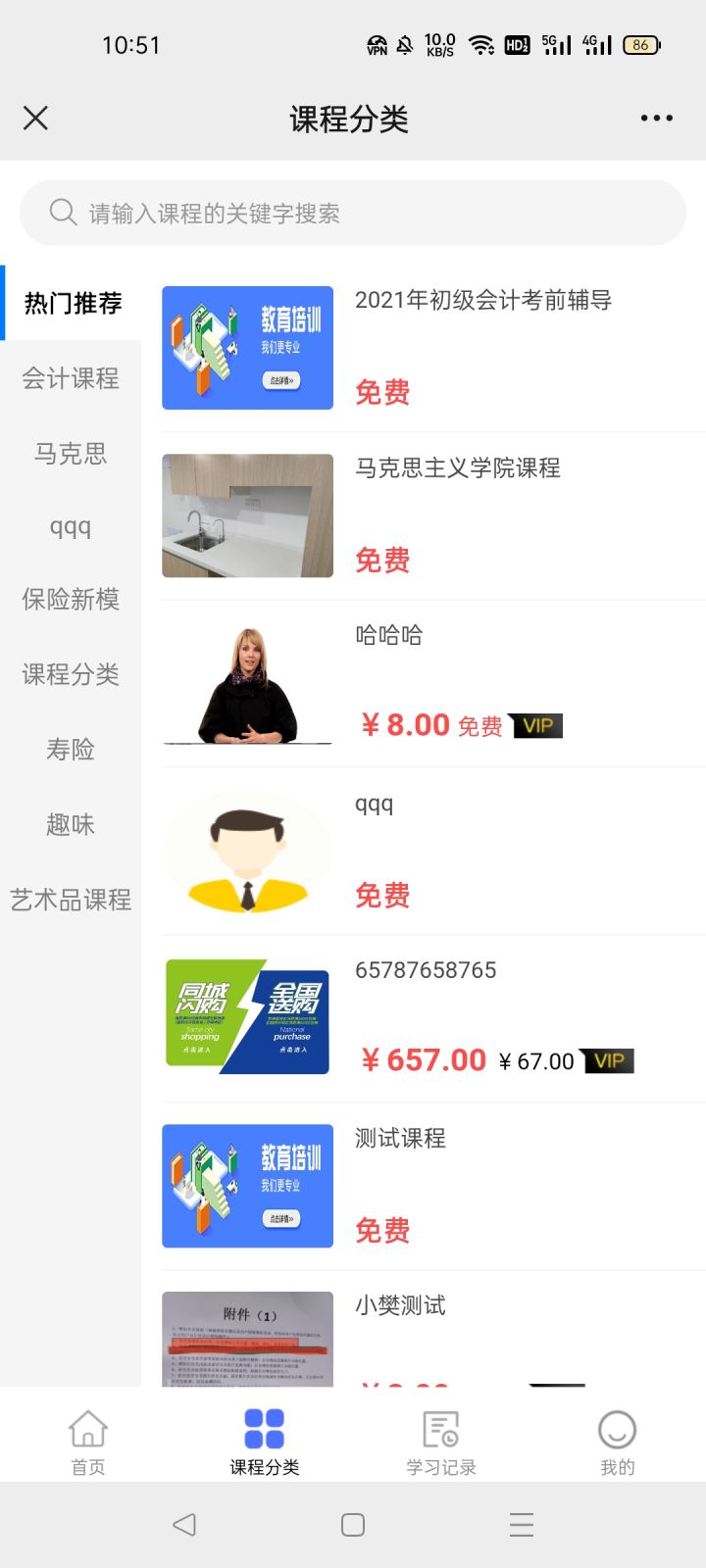
Task: Select the 会计课程 category
Action: pyautogui.click(x=71, y=378)
